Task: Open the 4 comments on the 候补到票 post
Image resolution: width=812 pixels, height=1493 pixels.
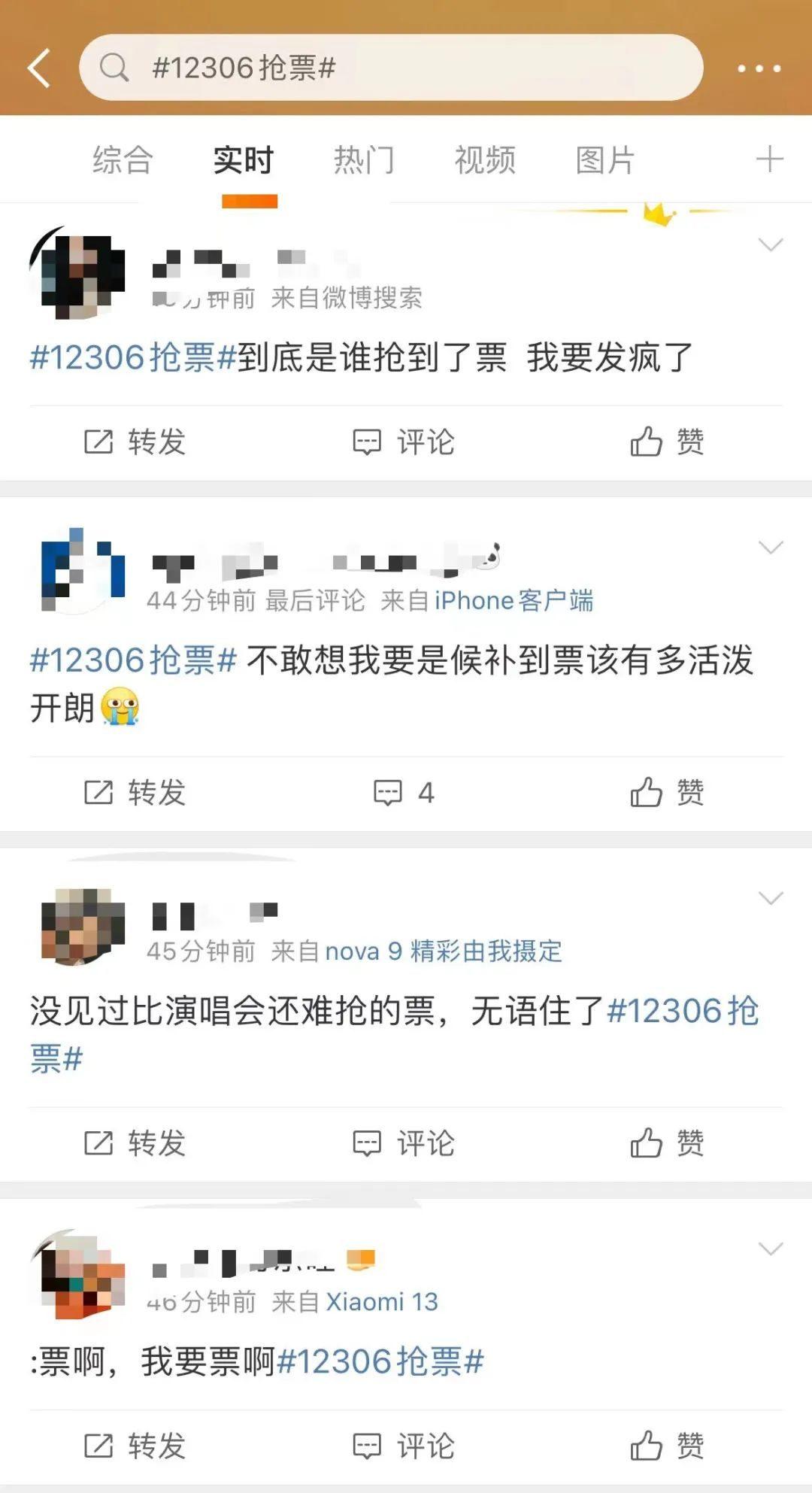Action: 404,793
